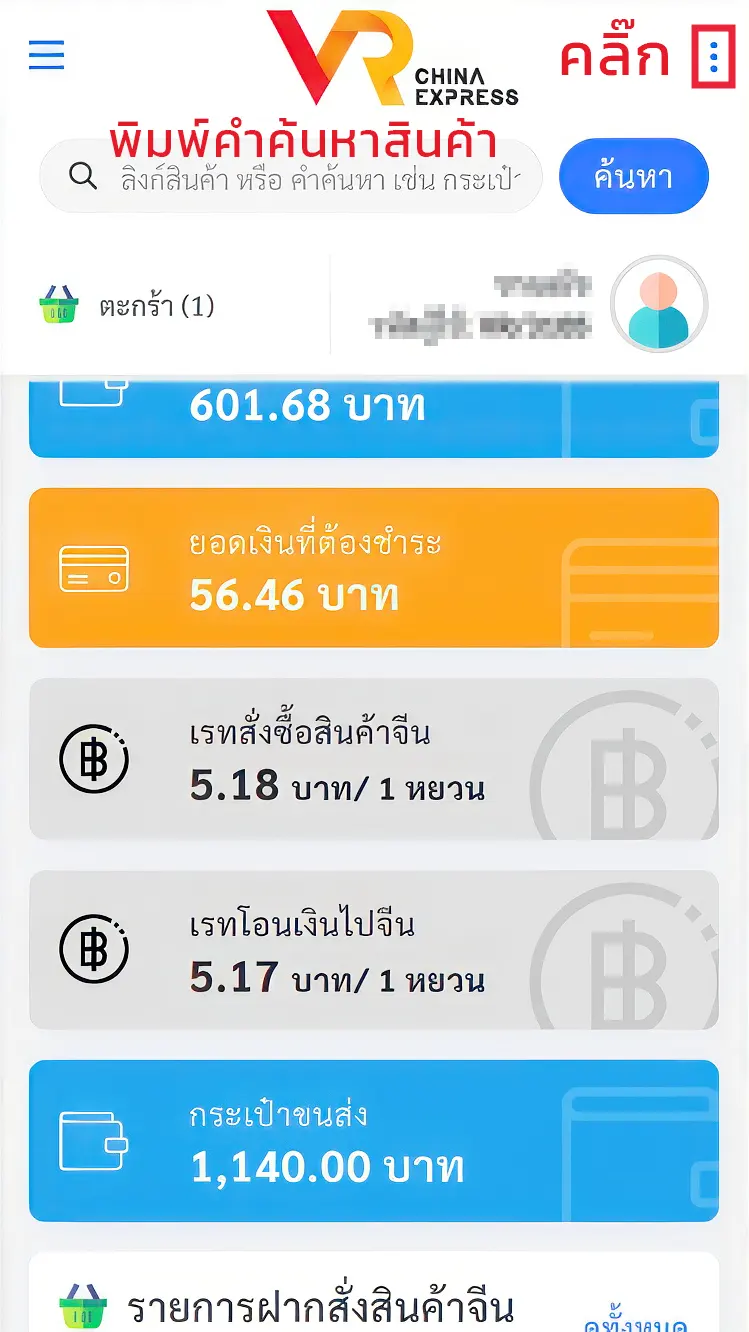Open the กระเป๋าขนส่ง wallet card
Screen dimensions: 749x1332
pyautogui.click(x=373, y=1141)
